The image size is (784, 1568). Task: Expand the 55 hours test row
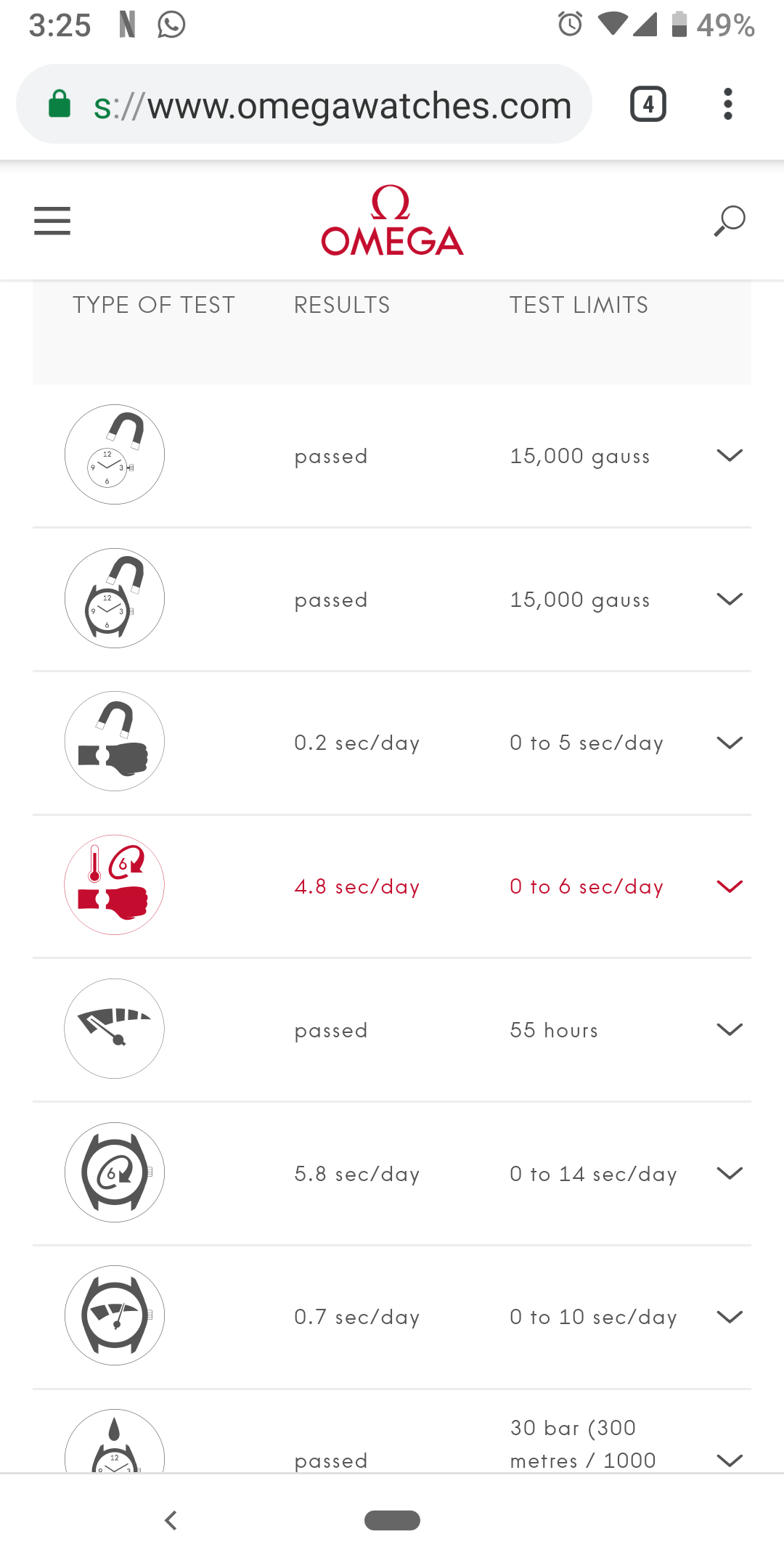[x=729, y=1029]
